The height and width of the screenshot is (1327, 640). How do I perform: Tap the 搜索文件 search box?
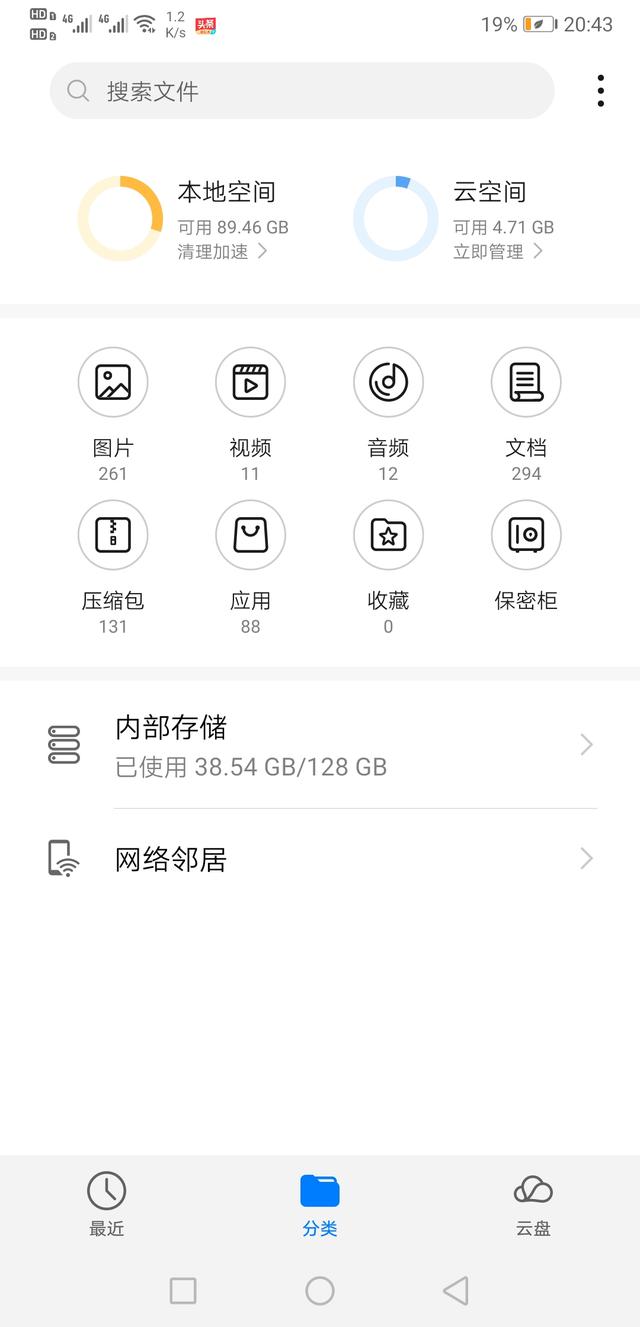pyautogui.click(x=301, y=91)
